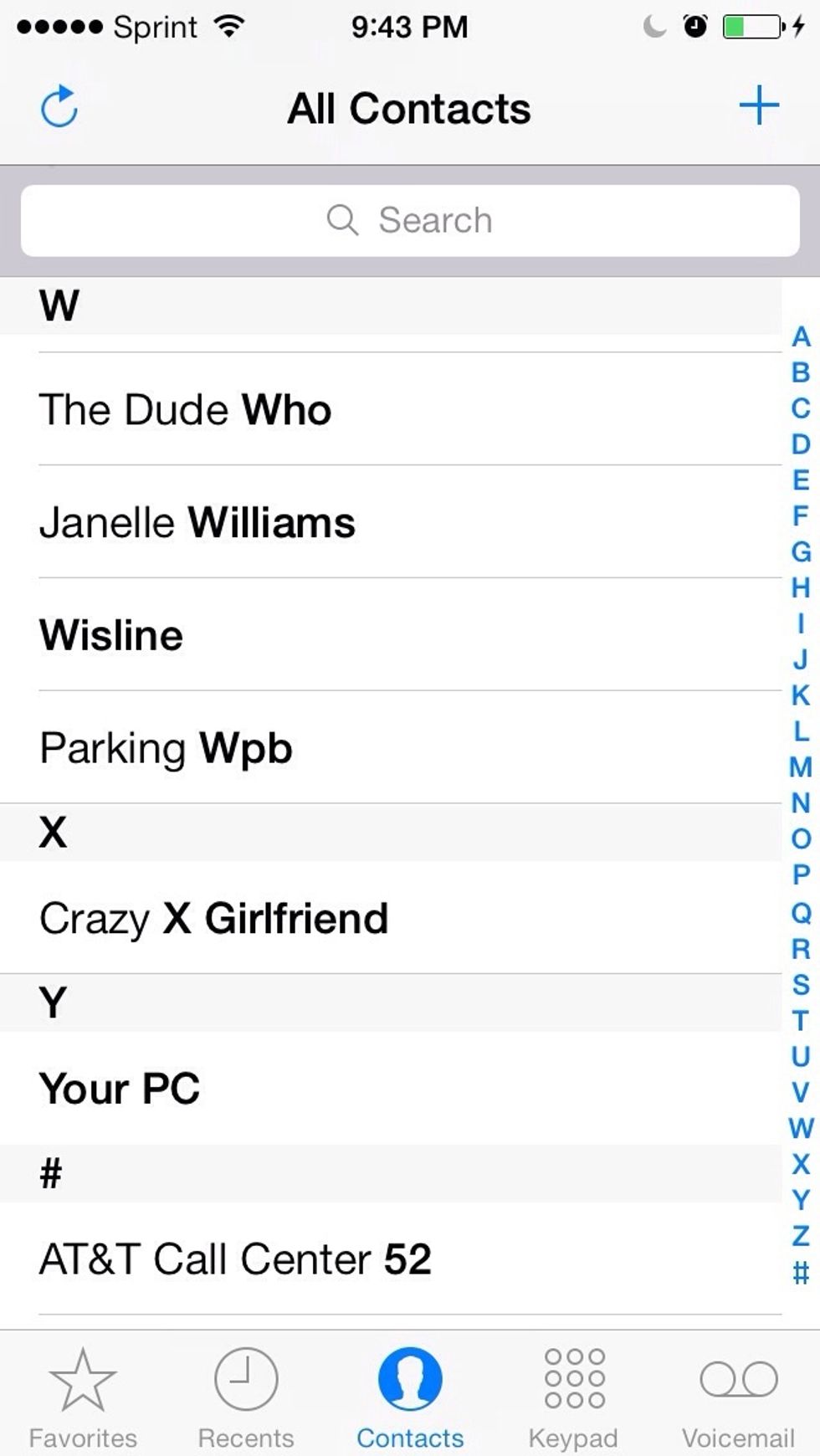Jump to letter S in index
This screenshot has width=820, height=1456.
[801, 984]
